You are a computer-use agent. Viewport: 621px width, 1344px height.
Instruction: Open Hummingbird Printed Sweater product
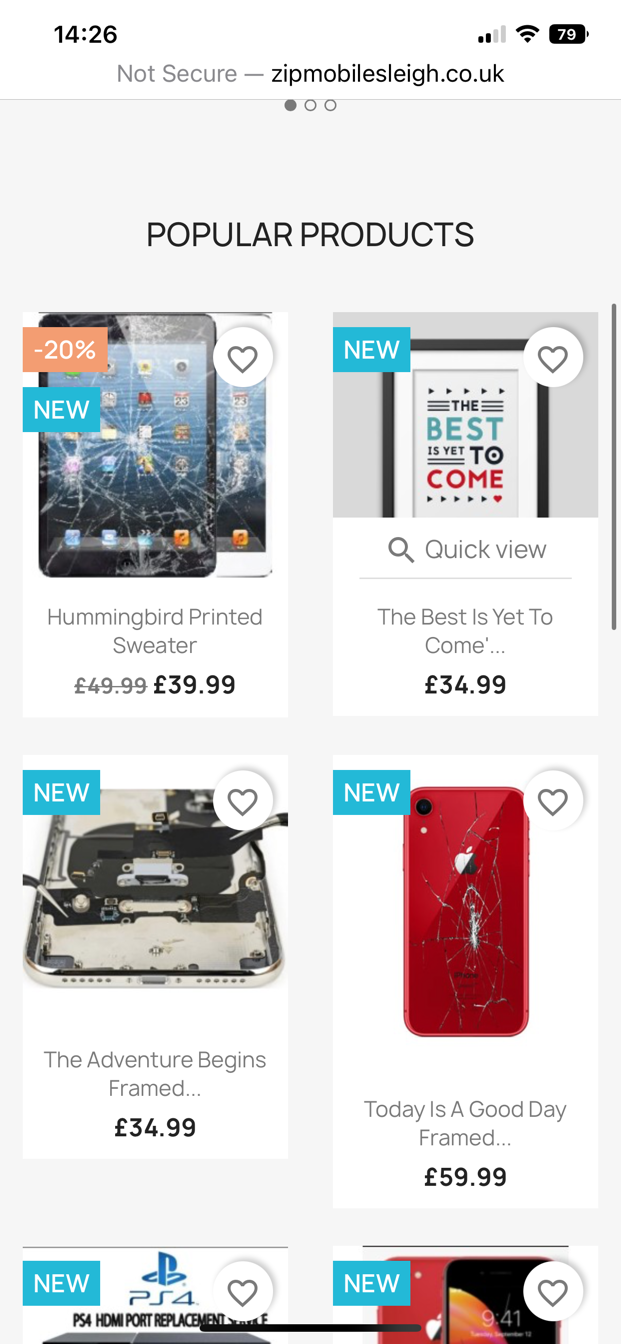tap(155, 630)
